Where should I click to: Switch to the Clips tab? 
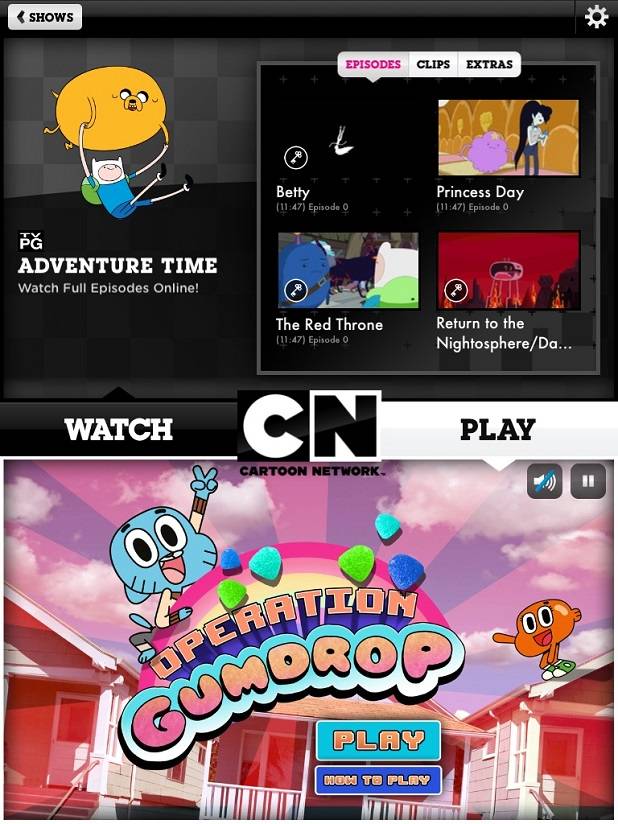click(433, 64)
